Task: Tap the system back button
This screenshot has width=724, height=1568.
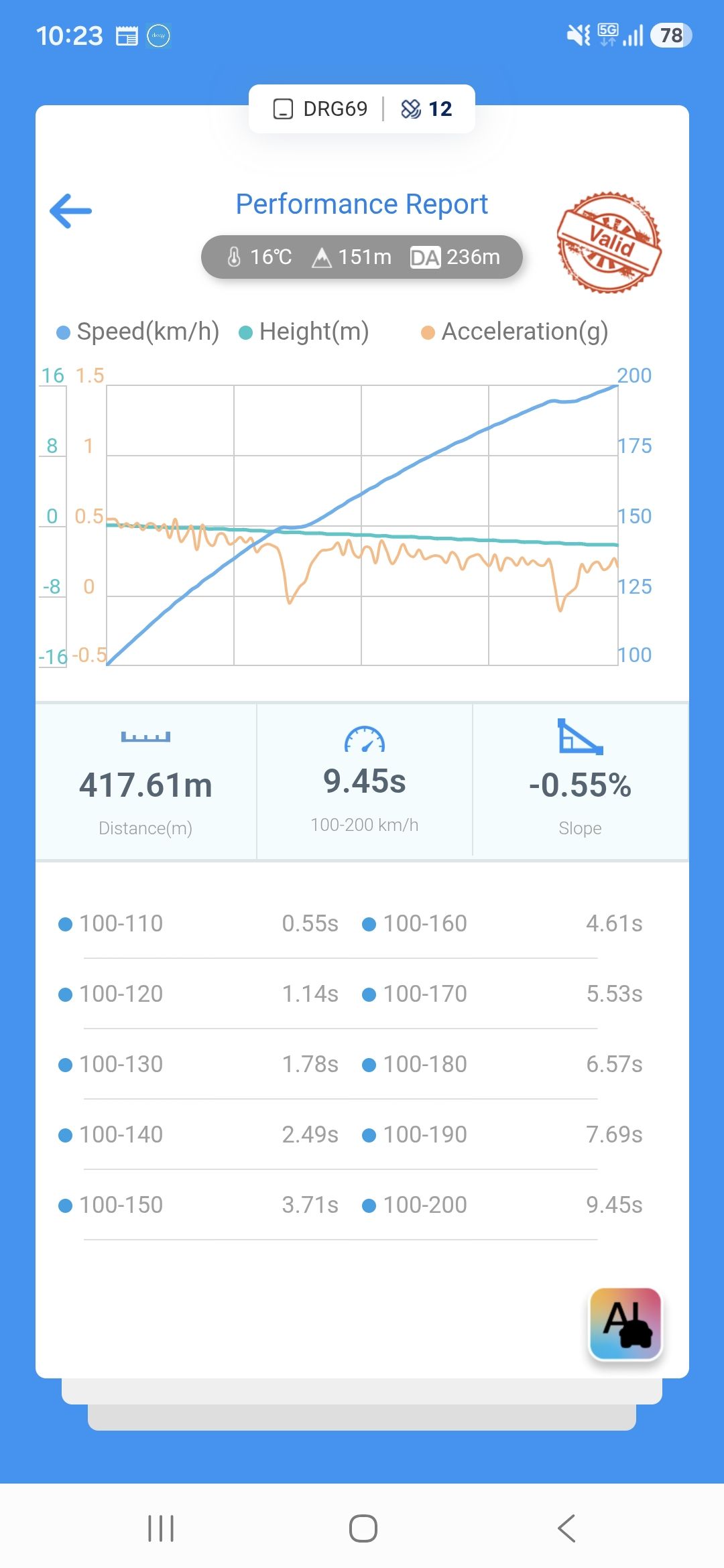Action: click(566, 1528)
